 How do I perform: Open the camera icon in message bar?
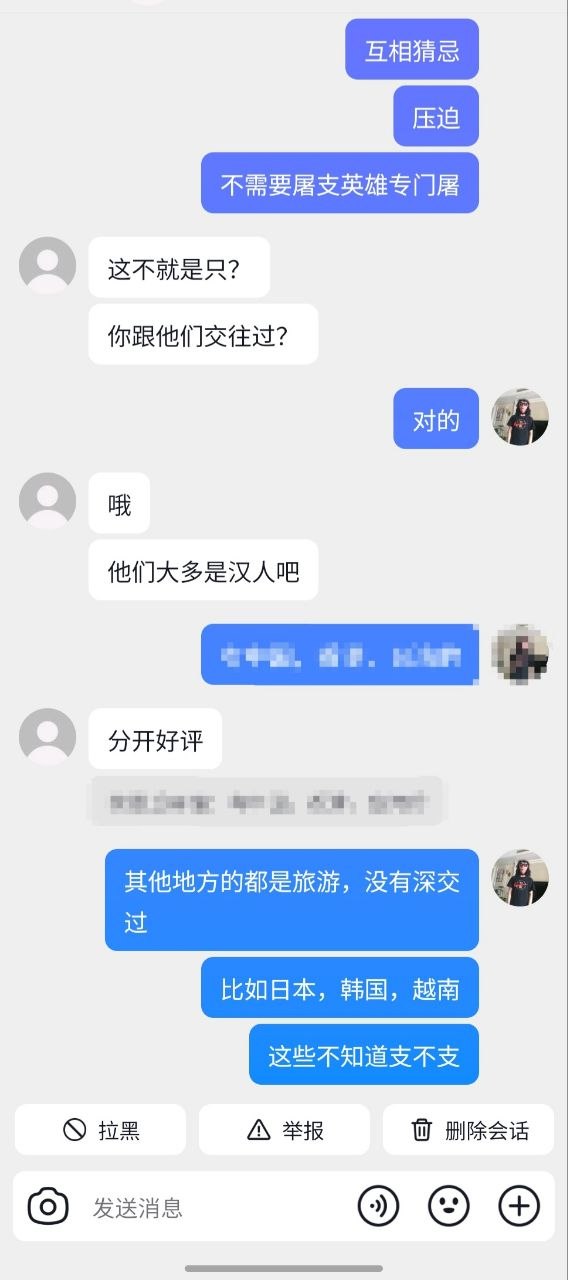(47, 1206)
